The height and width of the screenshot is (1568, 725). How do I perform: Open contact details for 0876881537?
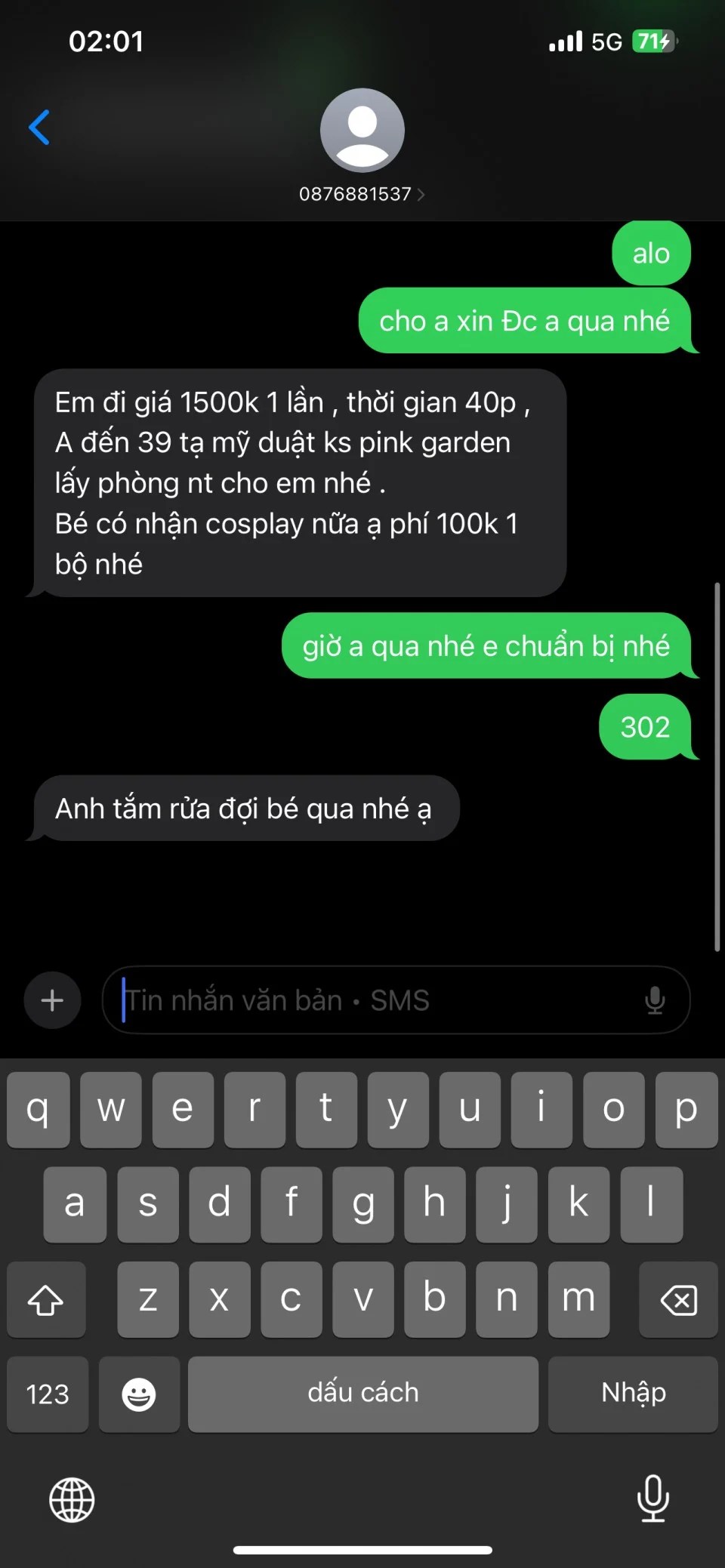(362, 194)
